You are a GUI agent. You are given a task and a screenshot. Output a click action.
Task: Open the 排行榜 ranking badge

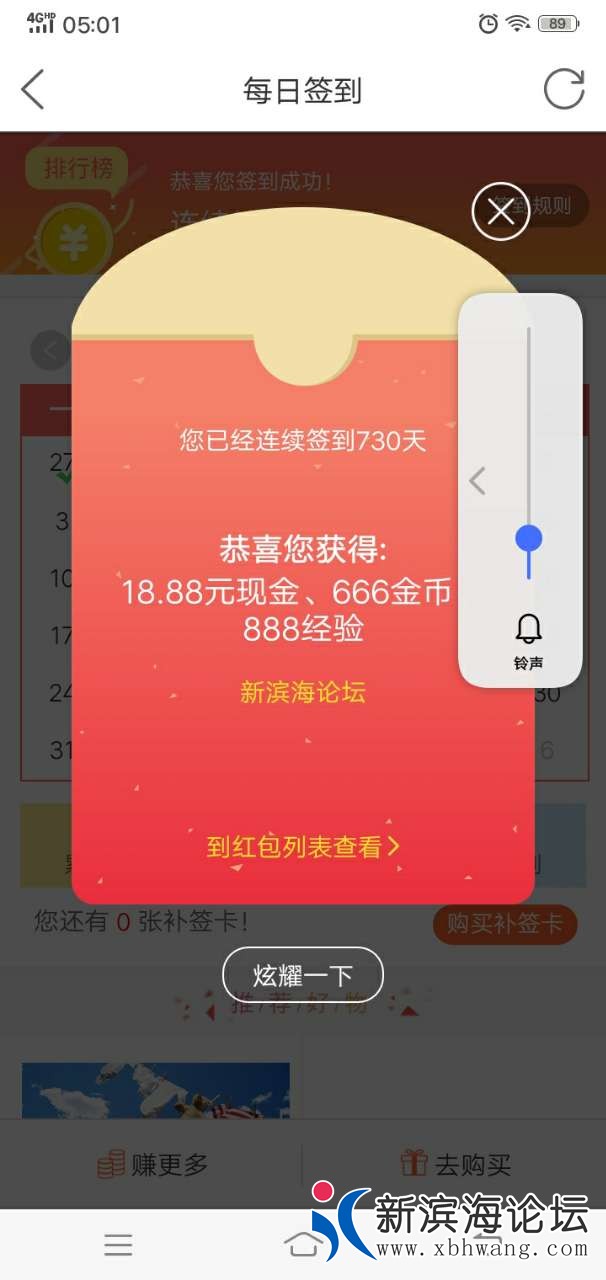77,169
